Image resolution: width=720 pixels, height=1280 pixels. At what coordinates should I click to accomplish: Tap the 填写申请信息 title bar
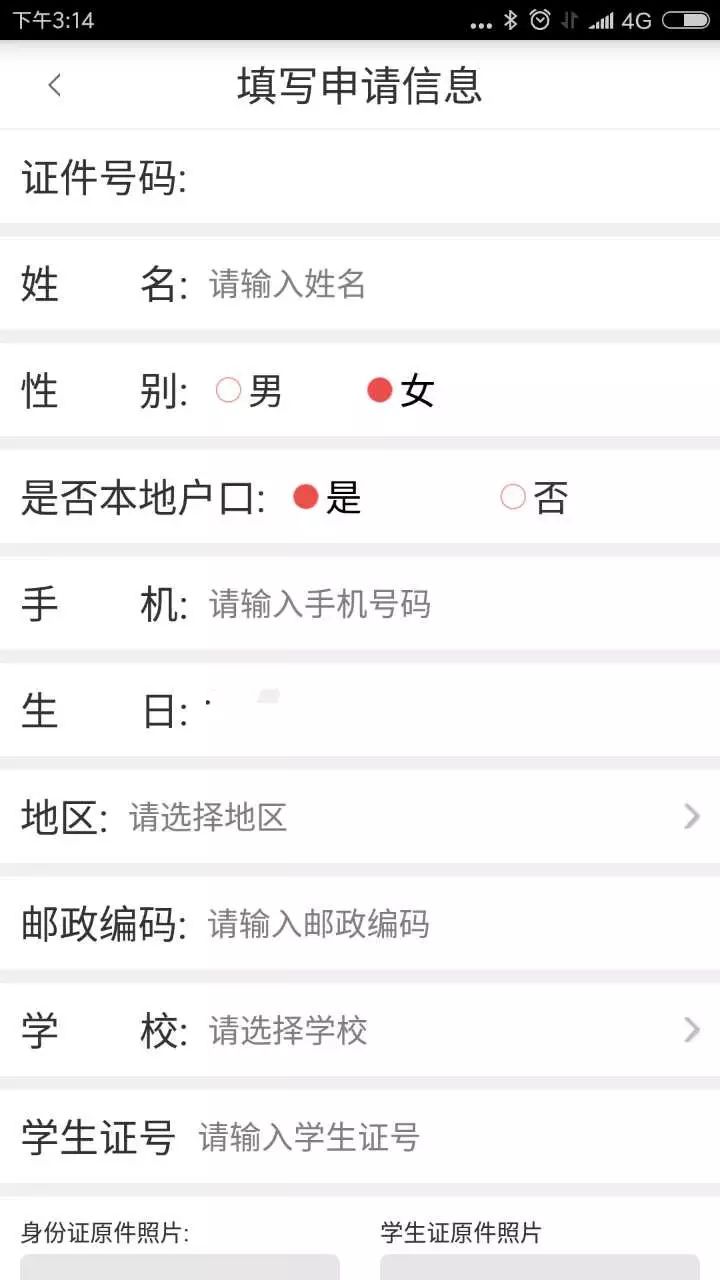coord(360,86)
